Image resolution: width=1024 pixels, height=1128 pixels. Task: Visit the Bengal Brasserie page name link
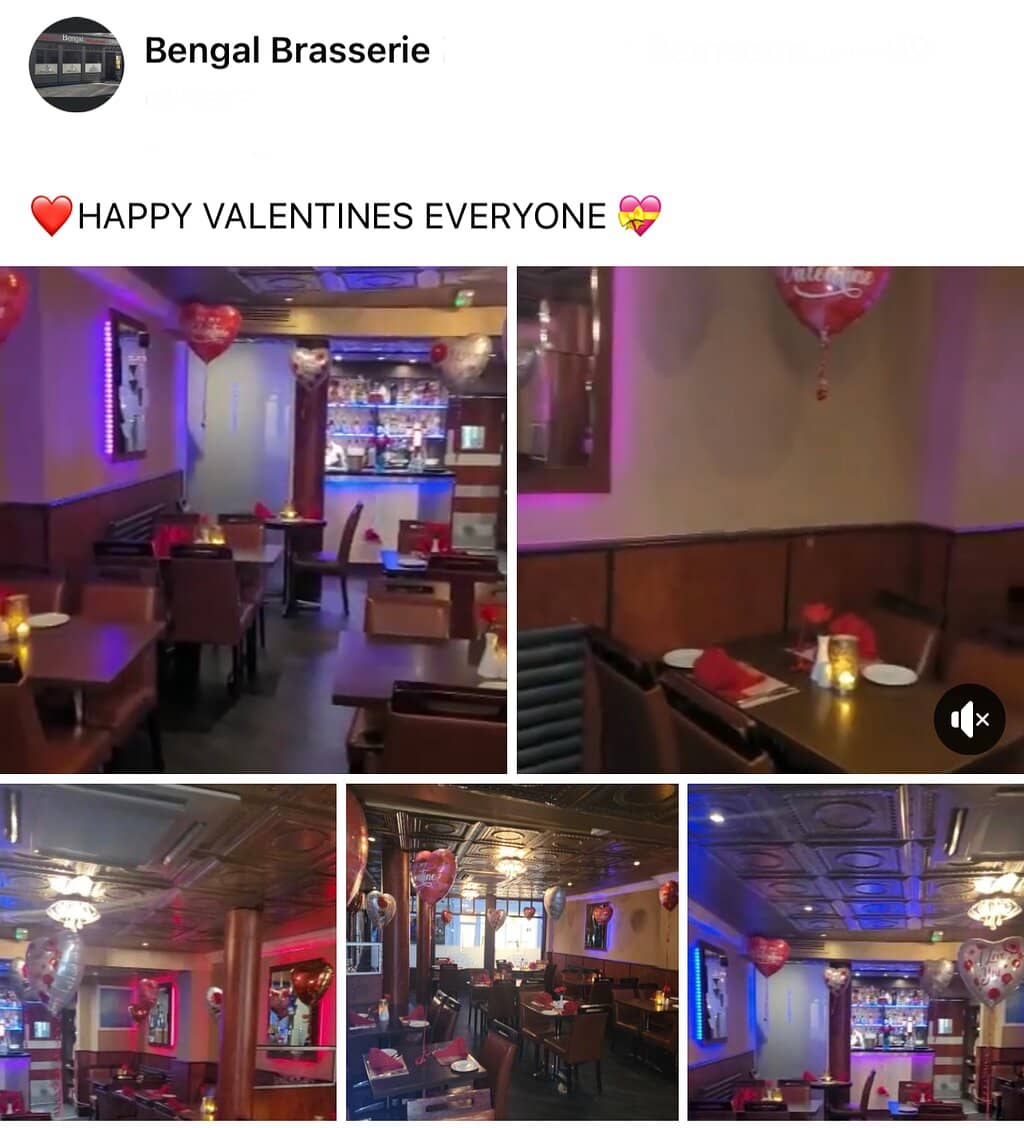(x=287, y=50)
